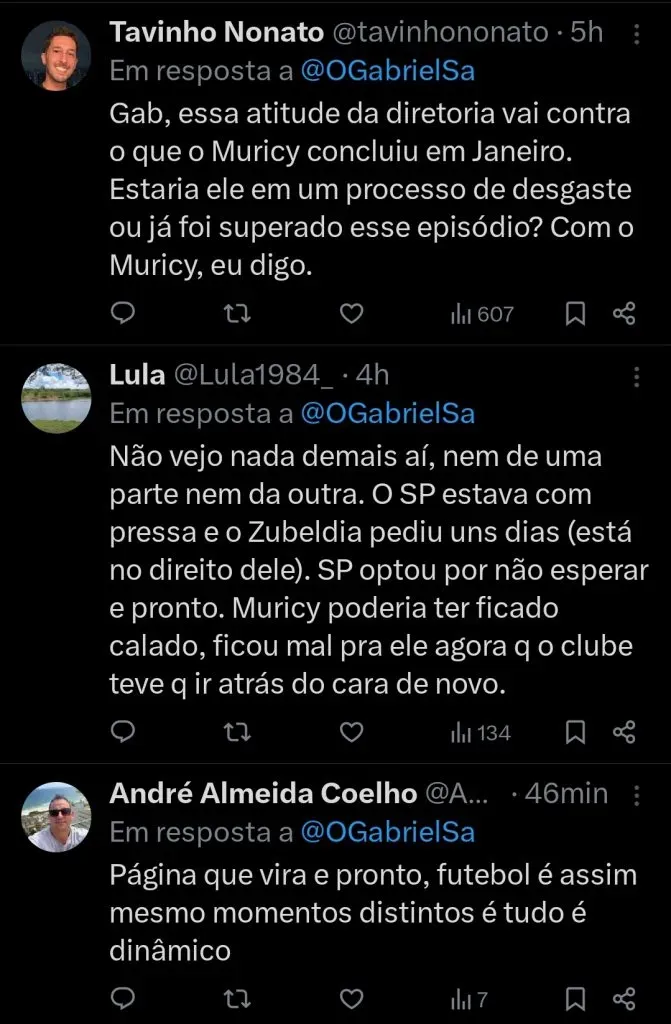The image size is (671, 1024).
Task: Share Lula's tweet
Action: click(x=624, y=733)
